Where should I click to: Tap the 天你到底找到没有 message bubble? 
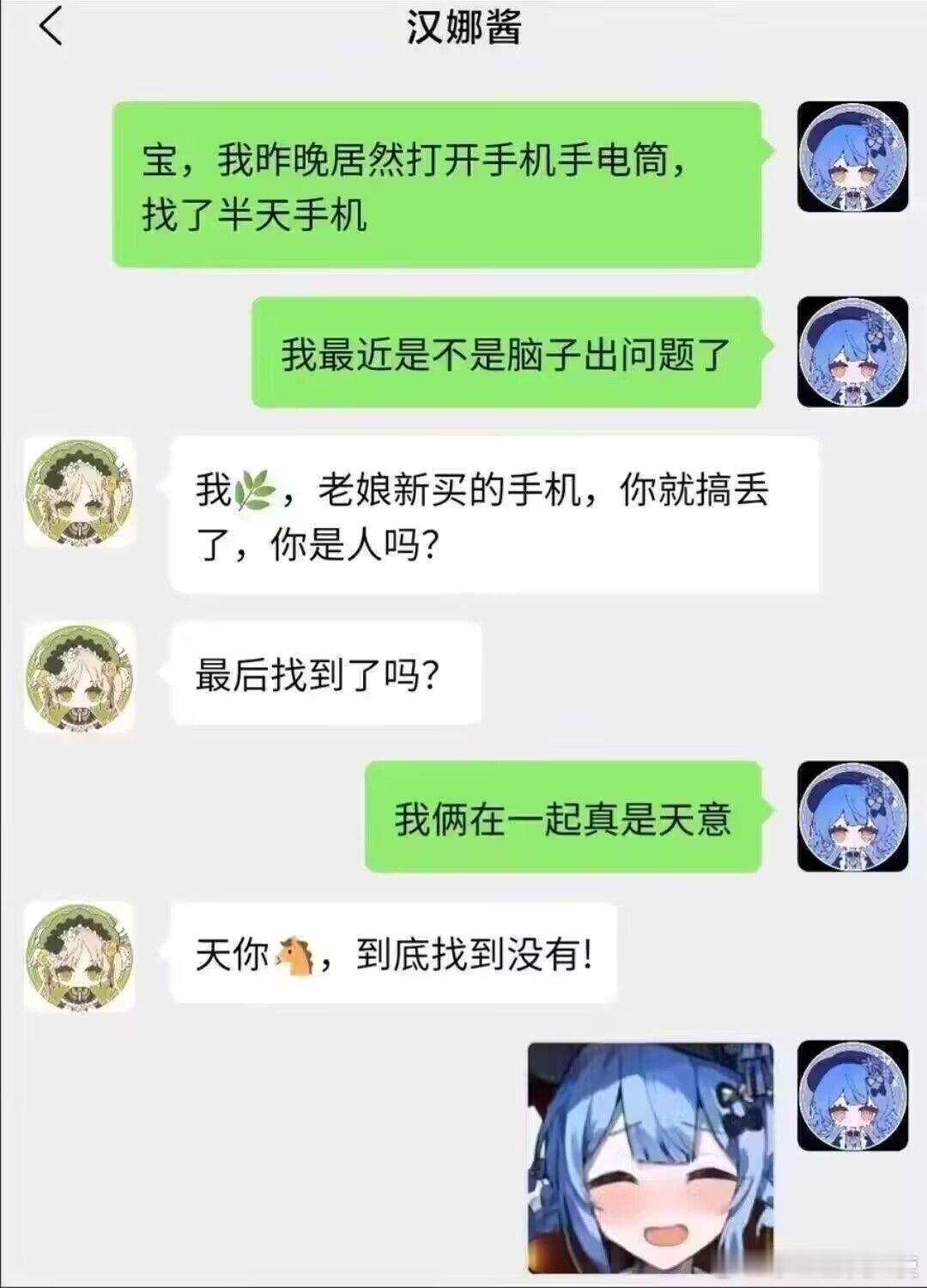tap(391, 951)
